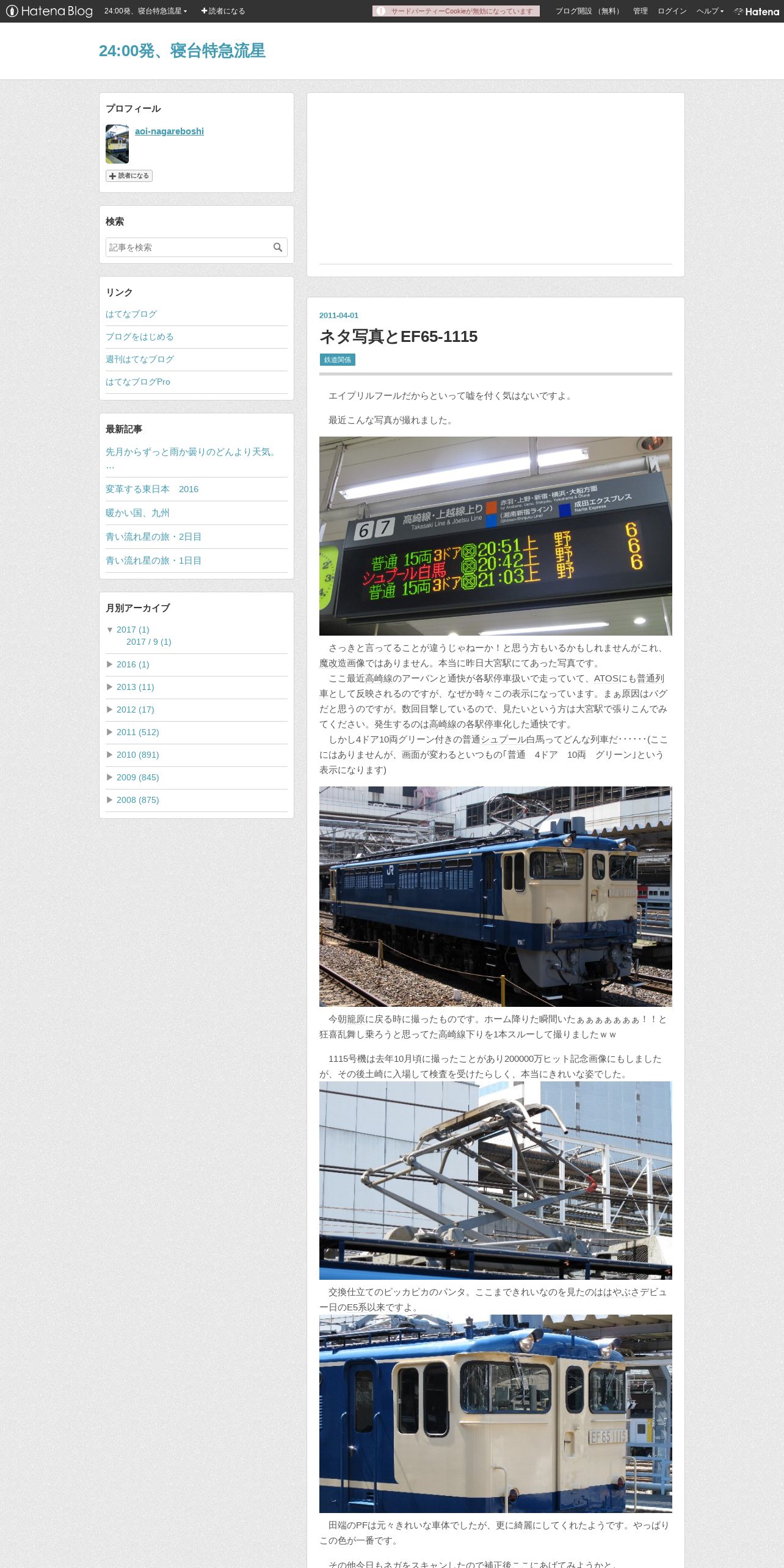Open the ブログをはじめる link

[x=140, y=336]
